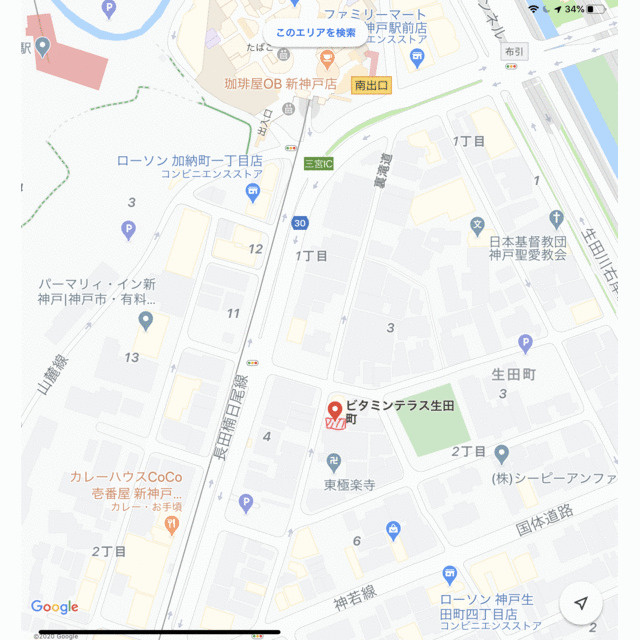Open ローソン 加納町一丁目店 store marker

point(253,193)
